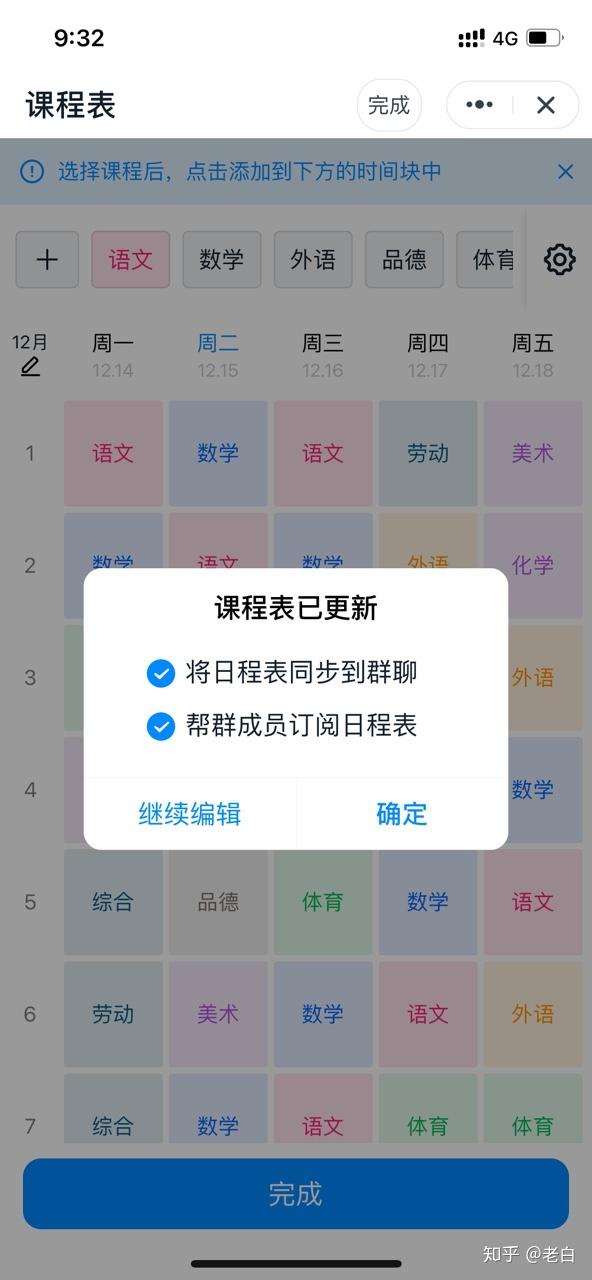The width and height of the screenshot is (592, 1280).
Task: Tap the large blue 完成 button at the bottom
Action: 296,1194
